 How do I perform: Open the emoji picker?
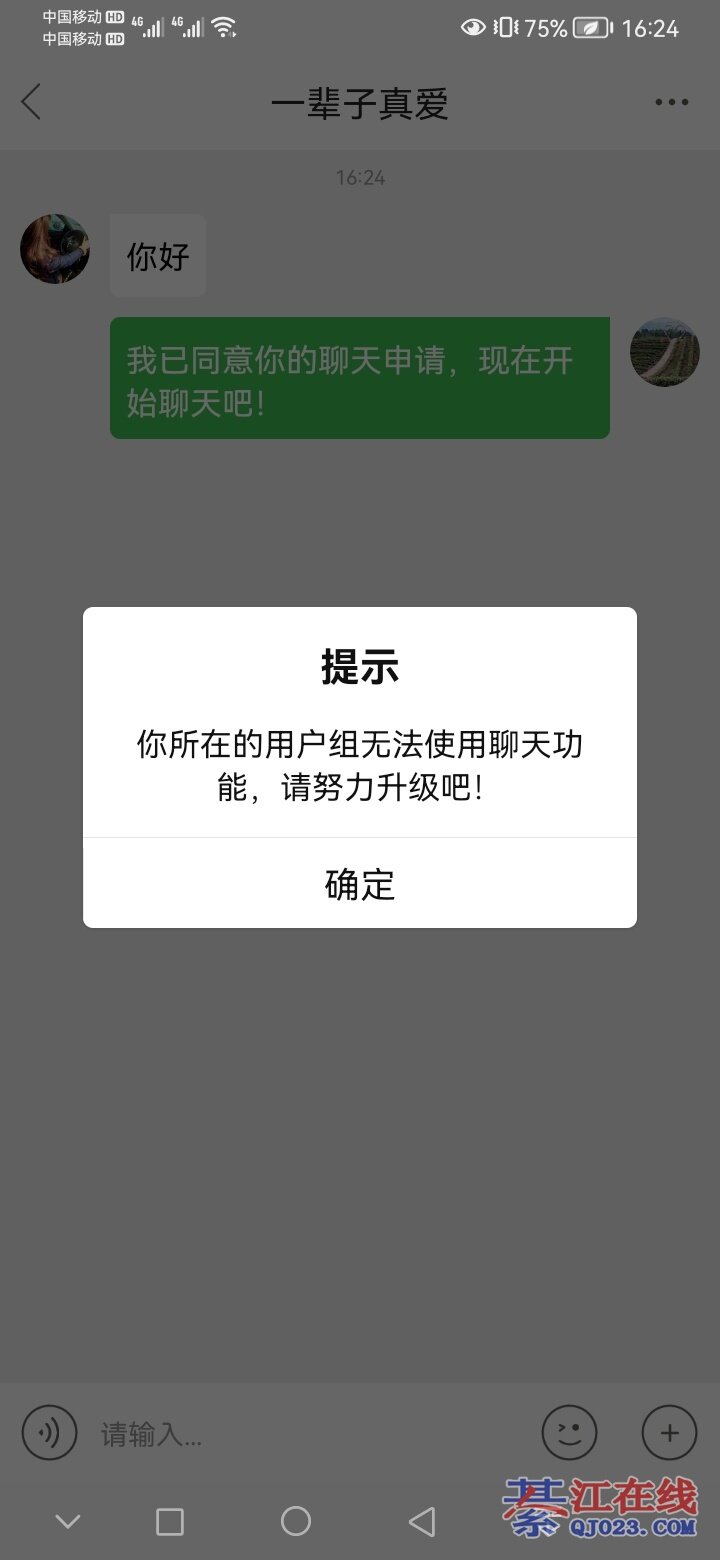[569, 1434]
